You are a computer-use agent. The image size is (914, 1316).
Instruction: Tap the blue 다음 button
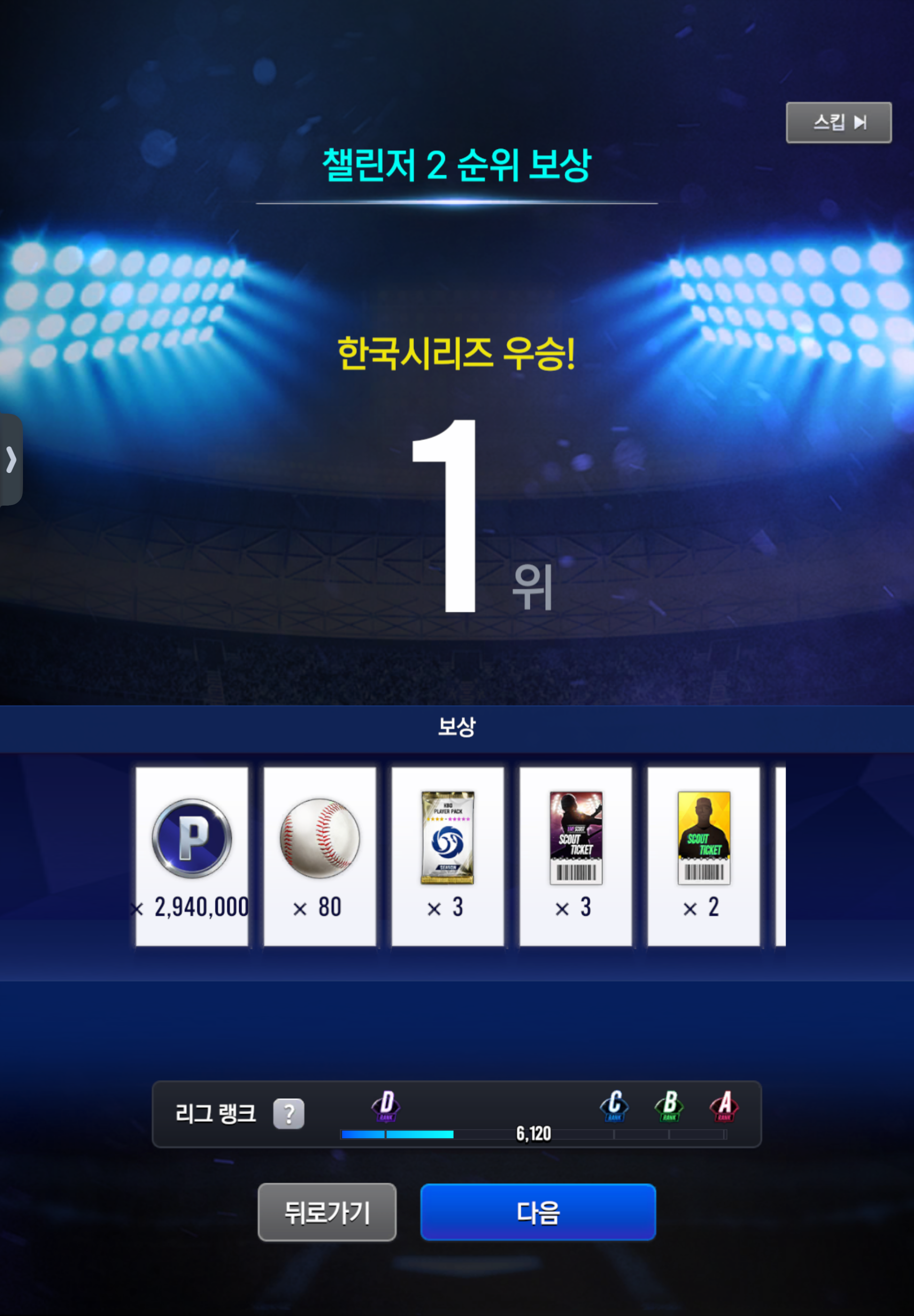point(537,1212)
